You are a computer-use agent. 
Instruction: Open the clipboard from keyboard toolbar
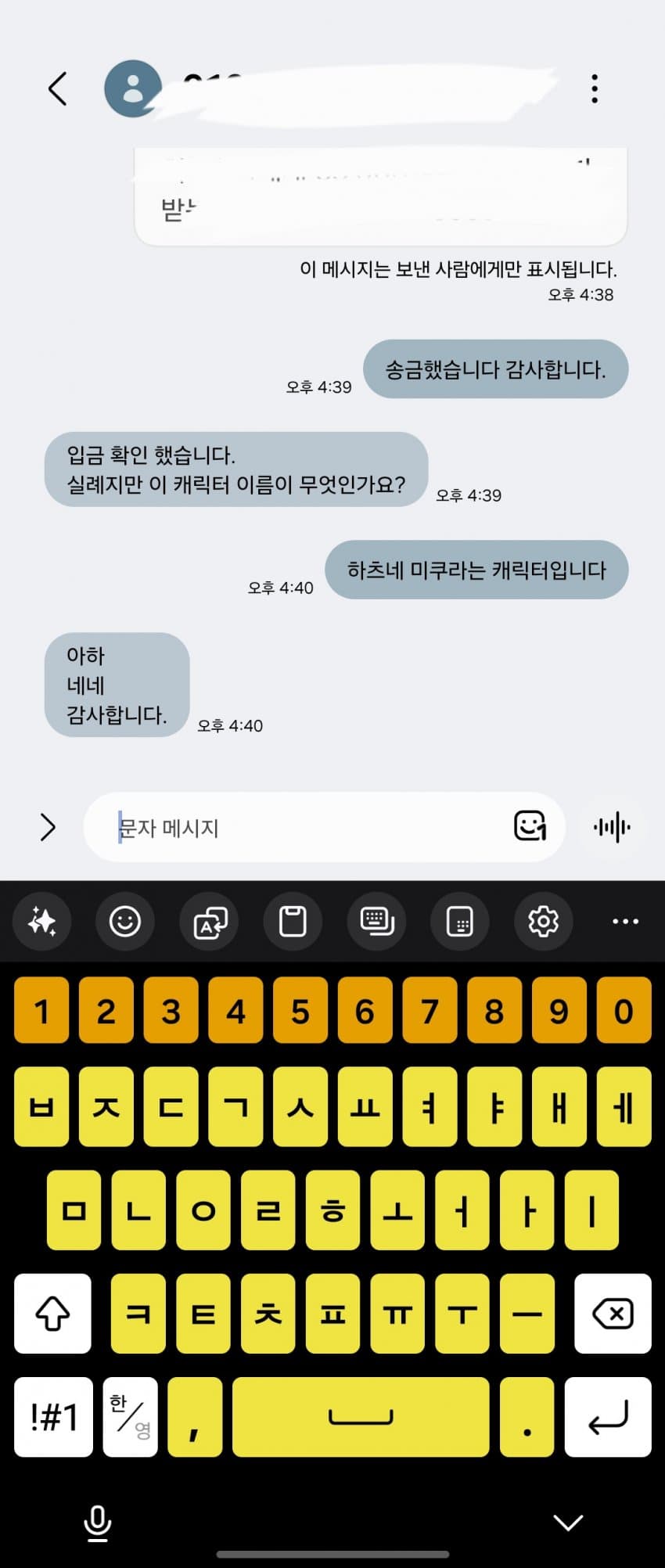pyautogui.click(x=293, y=921)
